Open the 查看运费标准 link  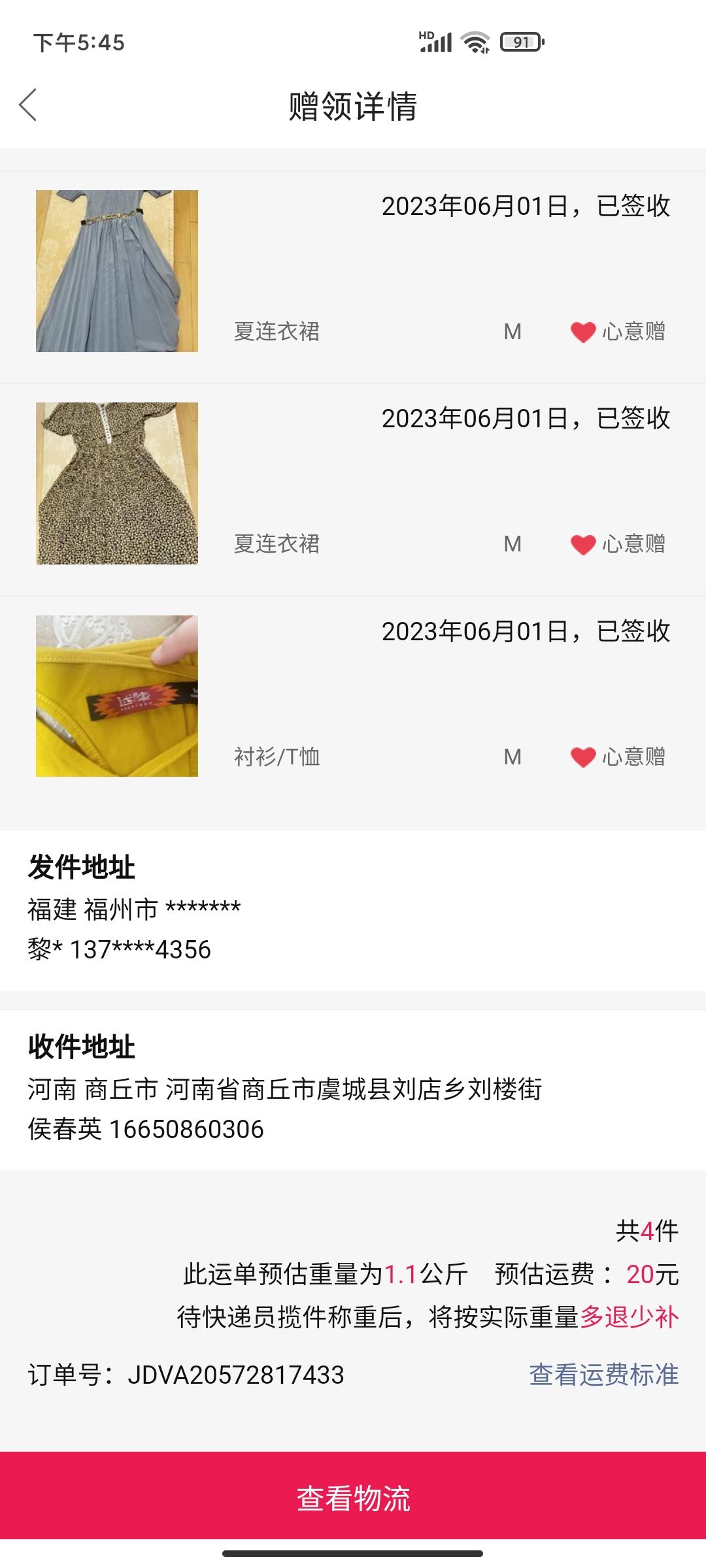tap(603, 1375)
